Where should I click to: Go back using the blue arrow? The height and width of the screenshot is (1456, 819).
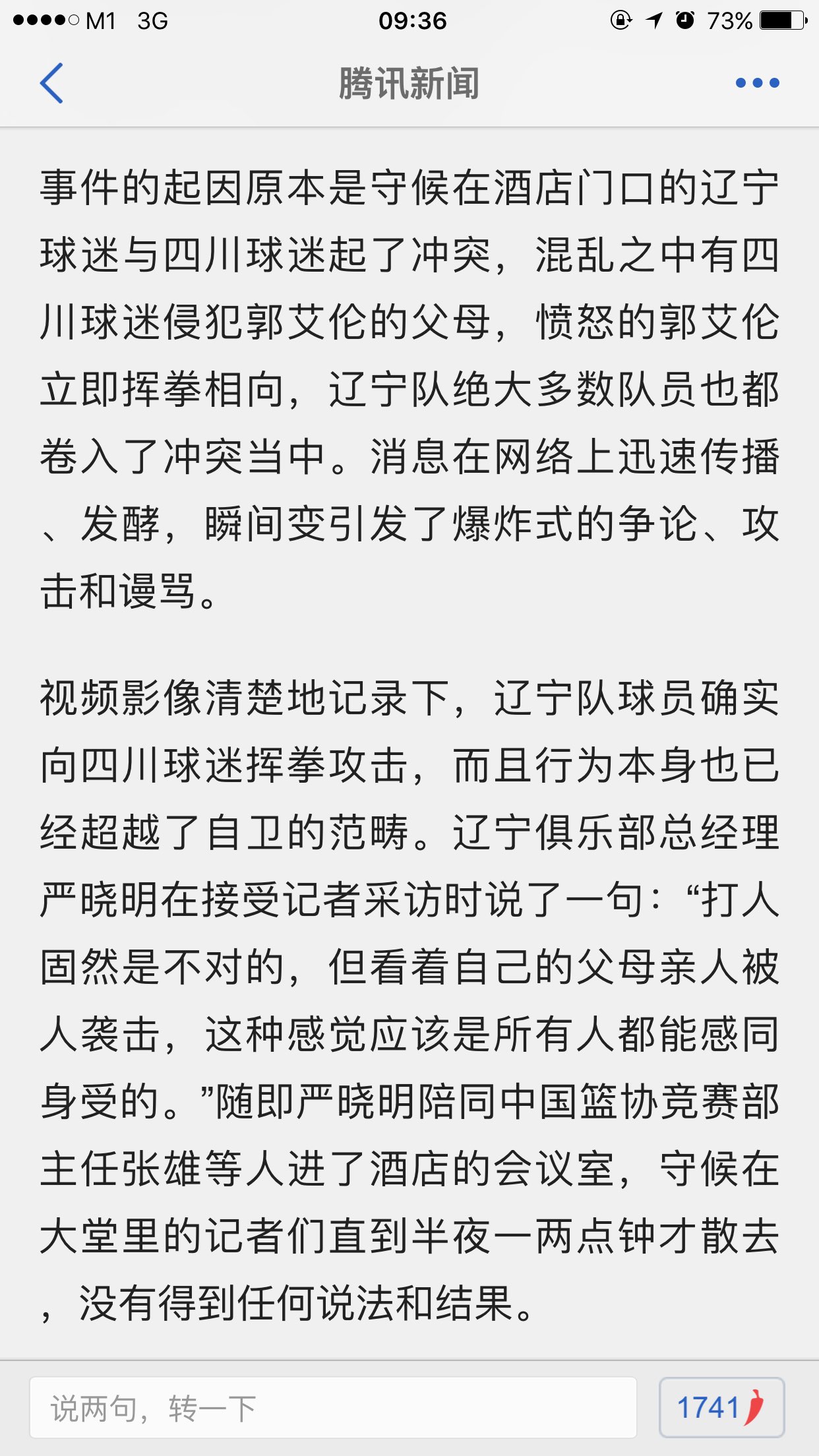coord(51,83)
